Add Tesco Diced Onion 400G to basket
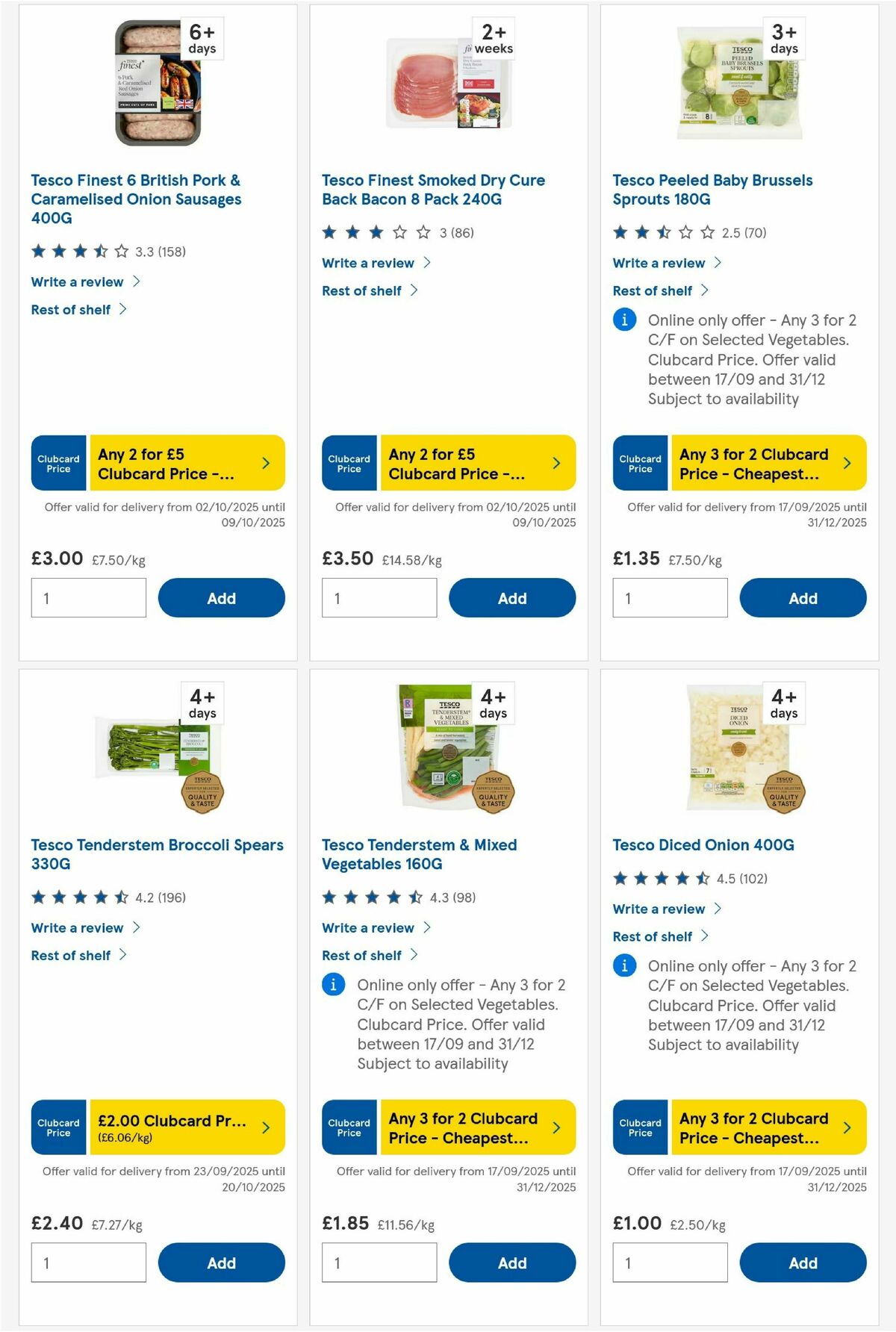896x1332 pixels. (x=802, y=1263)
